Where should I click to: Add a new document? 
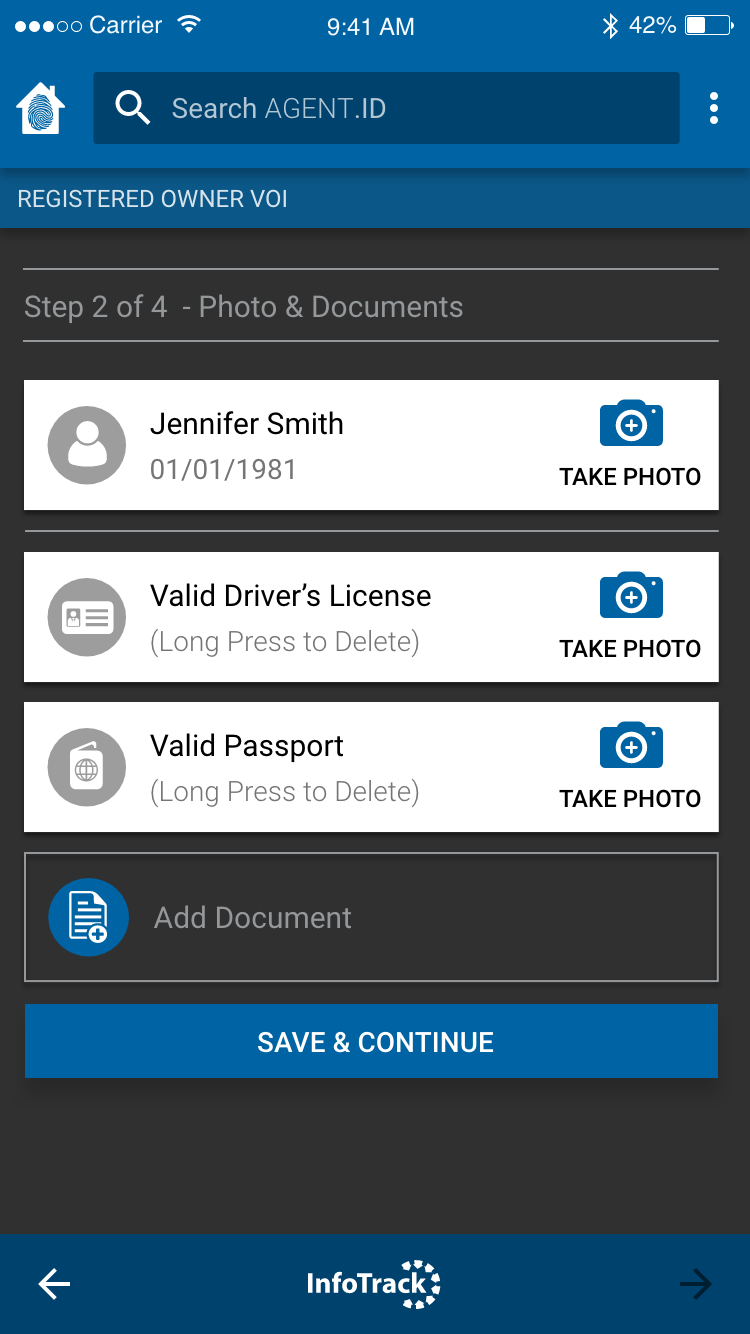pyautogui.click(x=371, y=917)
